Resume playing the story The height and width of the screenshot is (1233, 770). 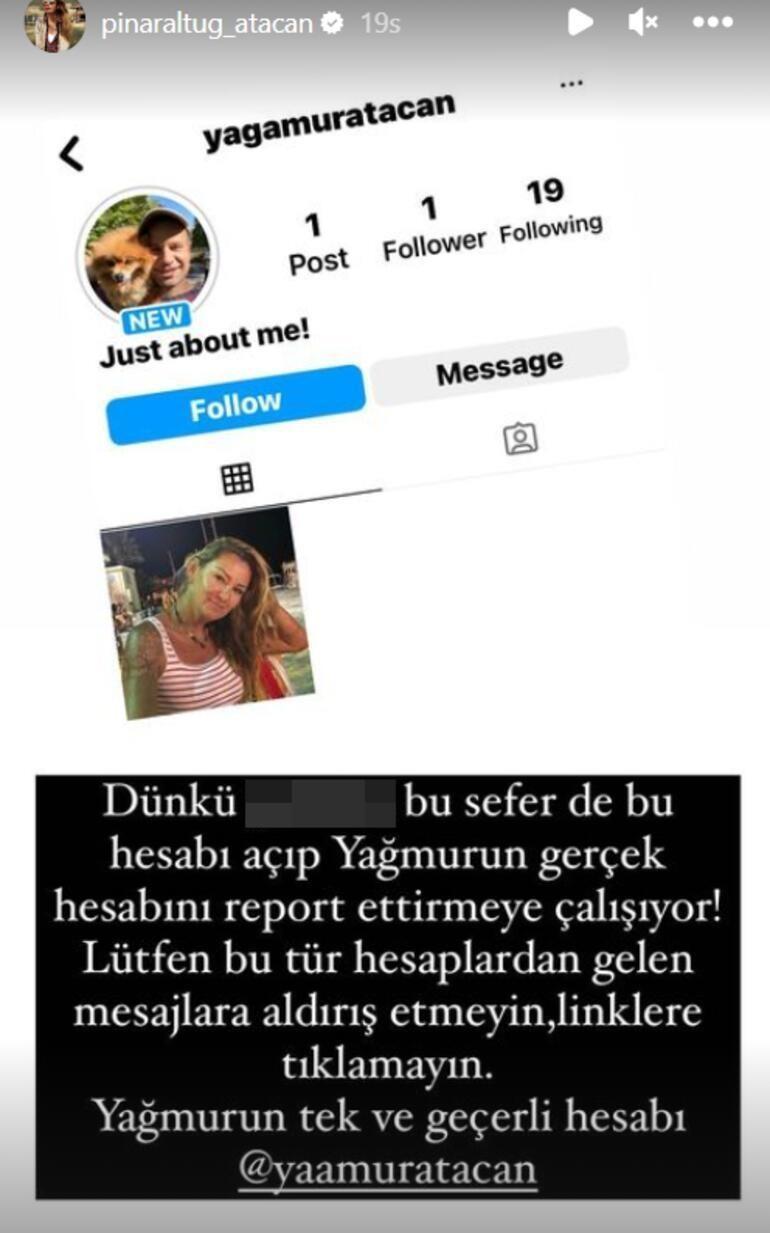[x=580, y=22]
